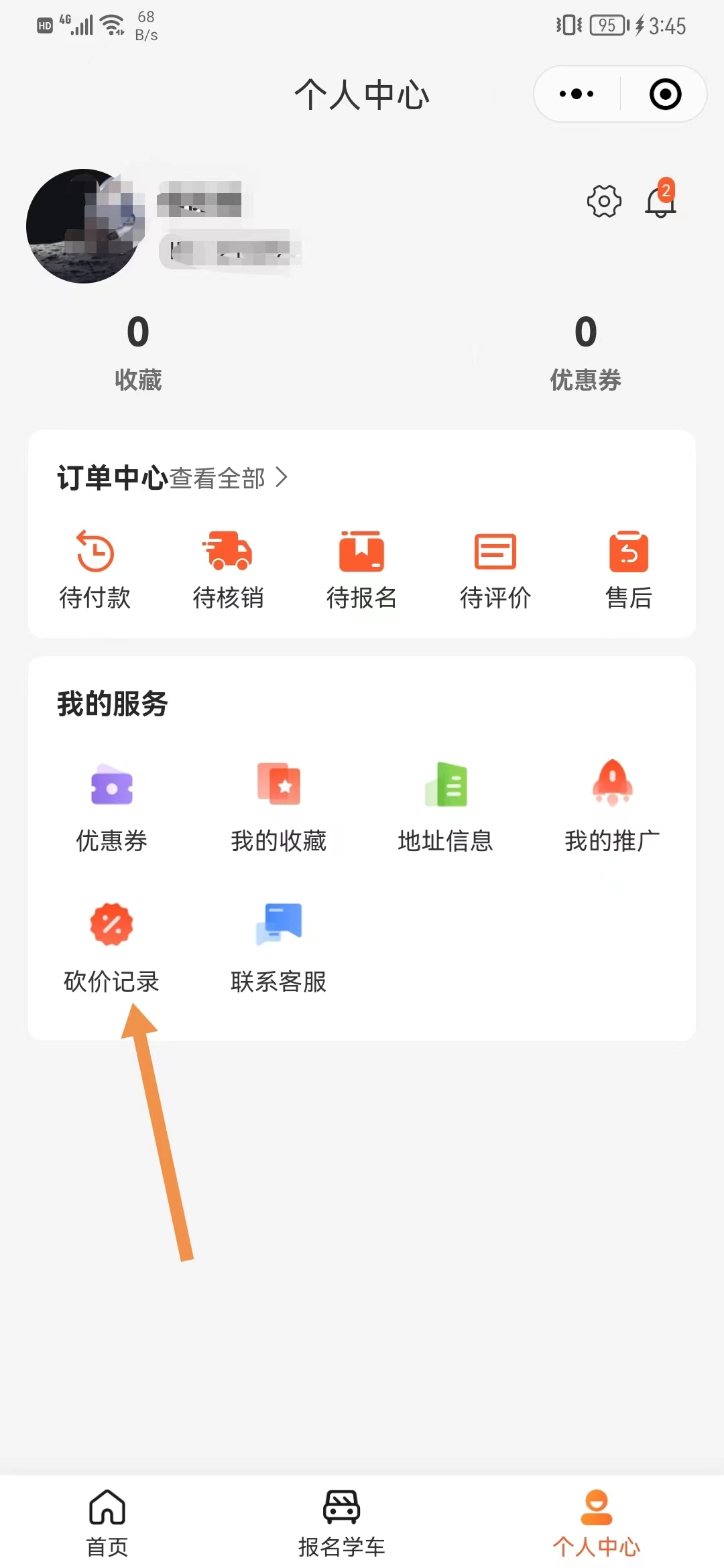Screen dimensions: 724x1568
Task: Open the 收藏 favorites counter
Action: (x=138, y=352)
